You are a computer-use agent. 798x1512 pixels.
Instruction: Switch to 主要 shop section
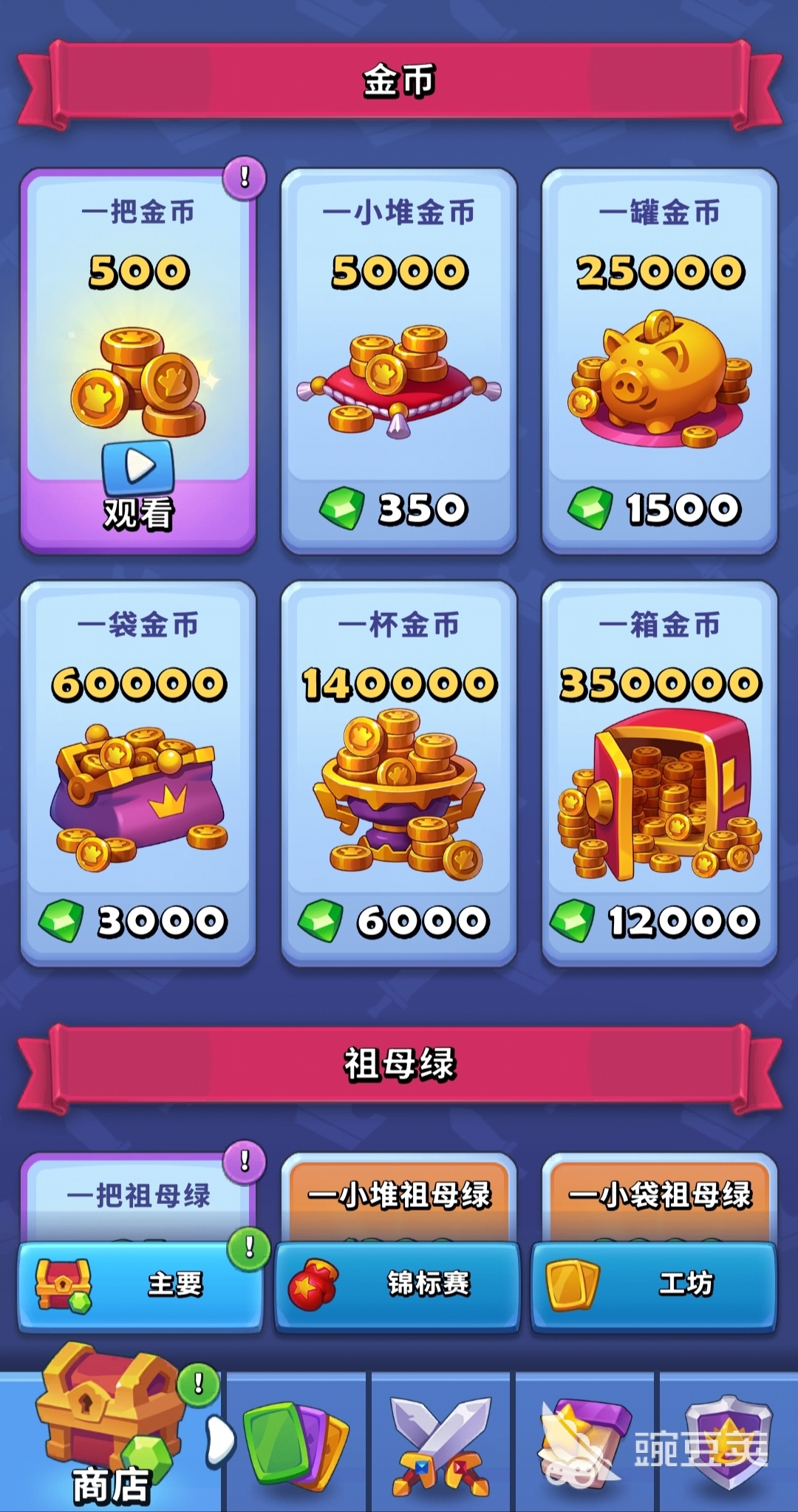coord(140,1285)
